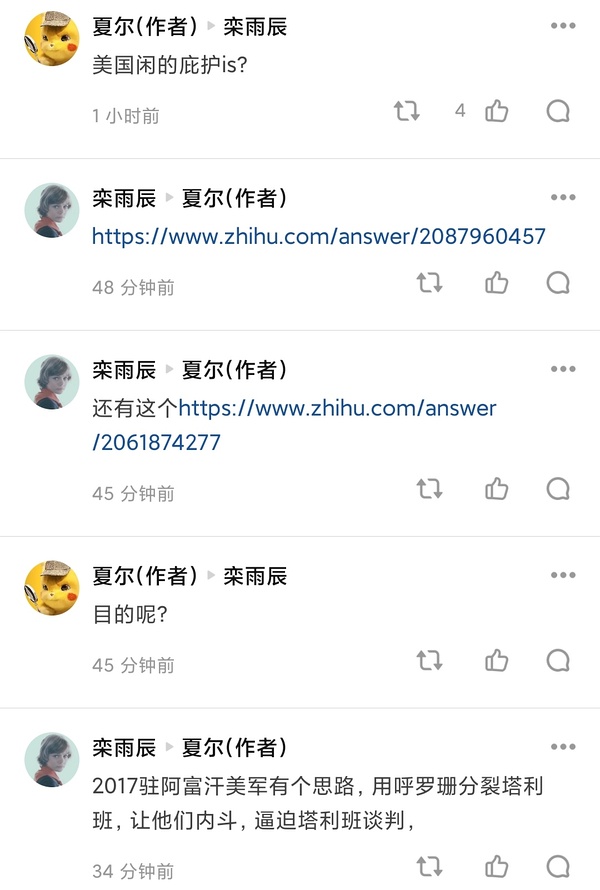
Task: Open overflow menu on the "目的呢?" comment
Action: (563, 576)
